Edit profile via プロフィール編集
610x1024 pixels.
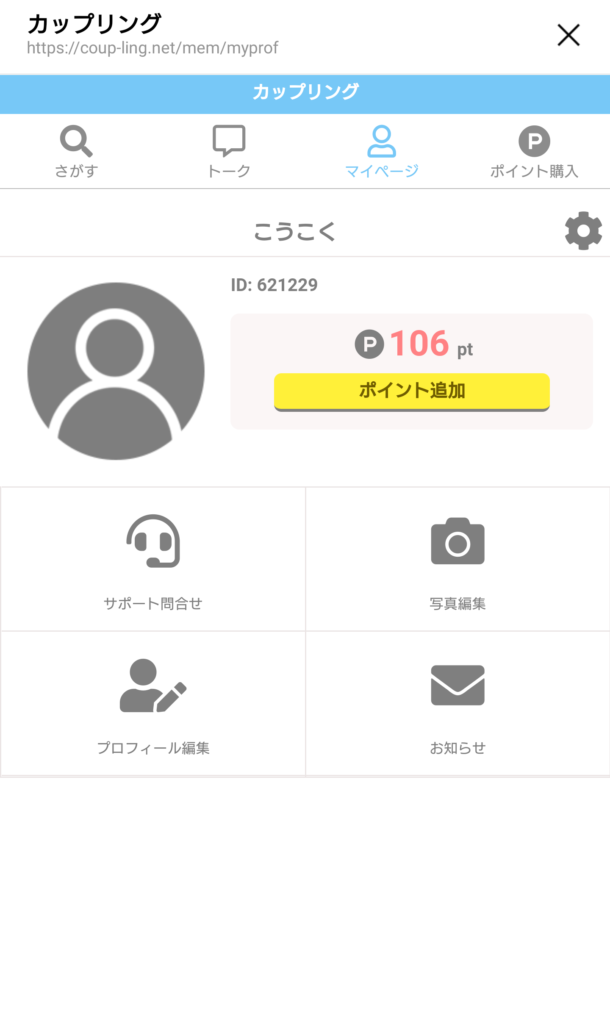click(153, 704)
